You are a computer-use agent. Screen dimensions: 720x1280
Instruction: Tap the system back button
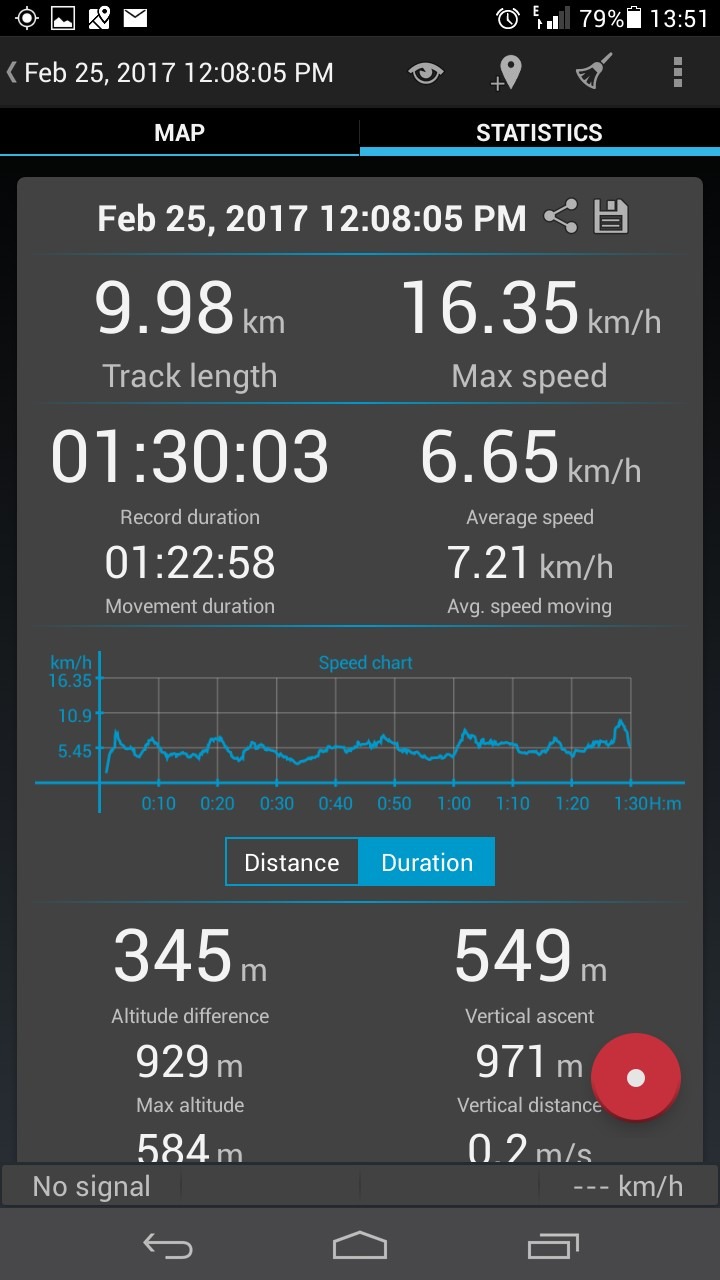[167, 1245]
